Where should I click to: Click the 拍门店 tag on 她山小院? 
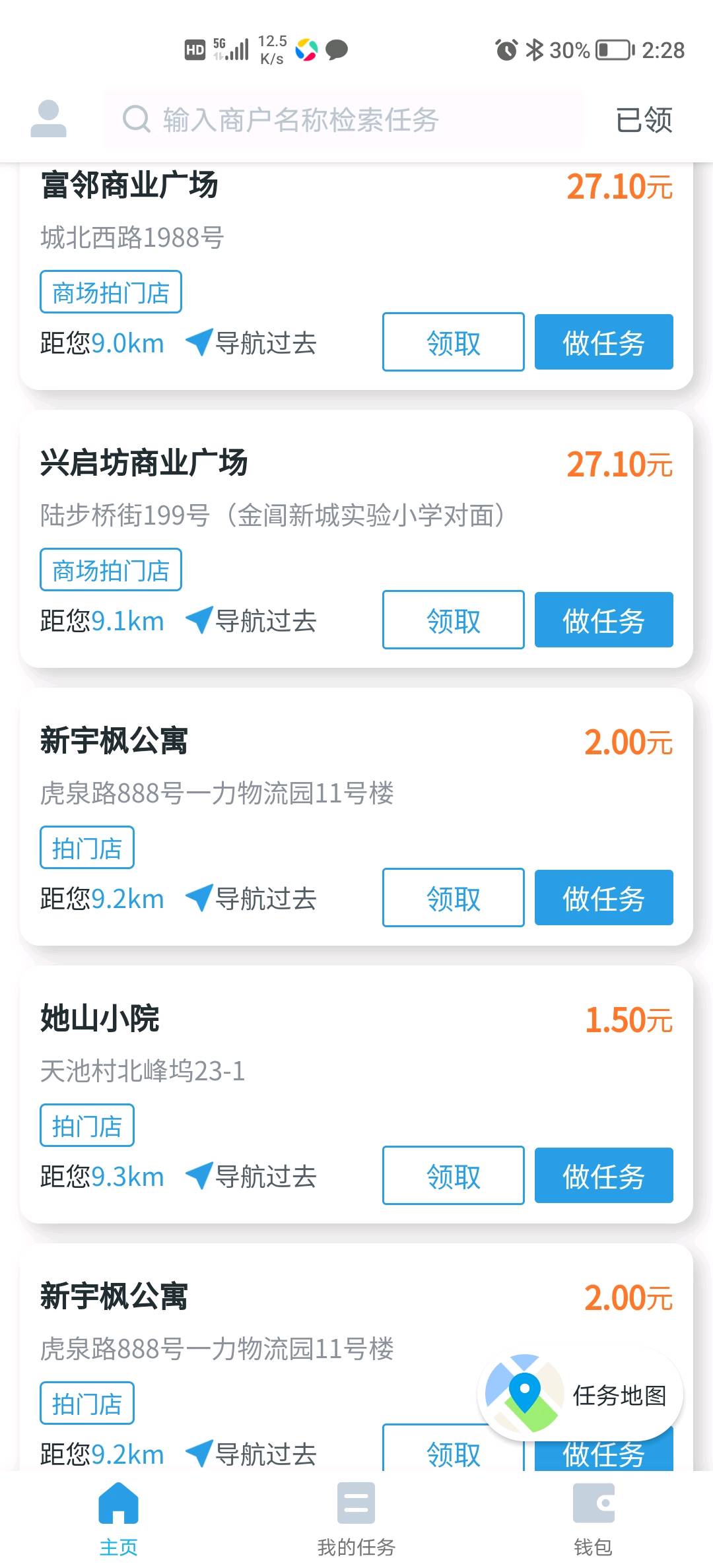click(86, 1124)
